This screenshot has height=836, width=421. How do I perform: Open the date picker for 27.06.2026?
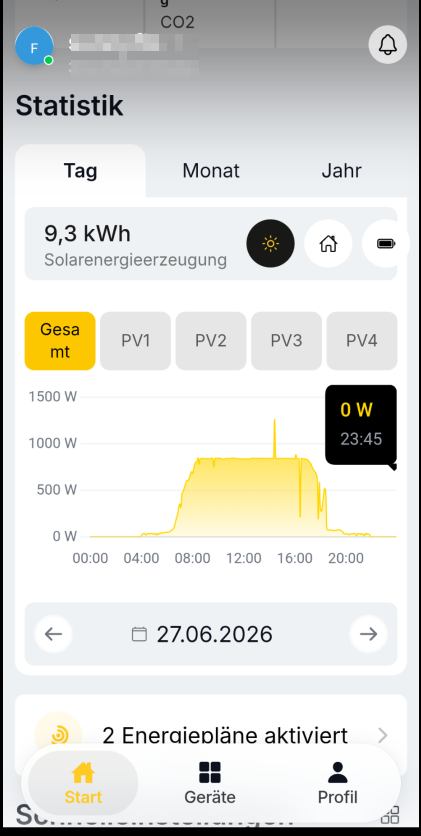203,634
